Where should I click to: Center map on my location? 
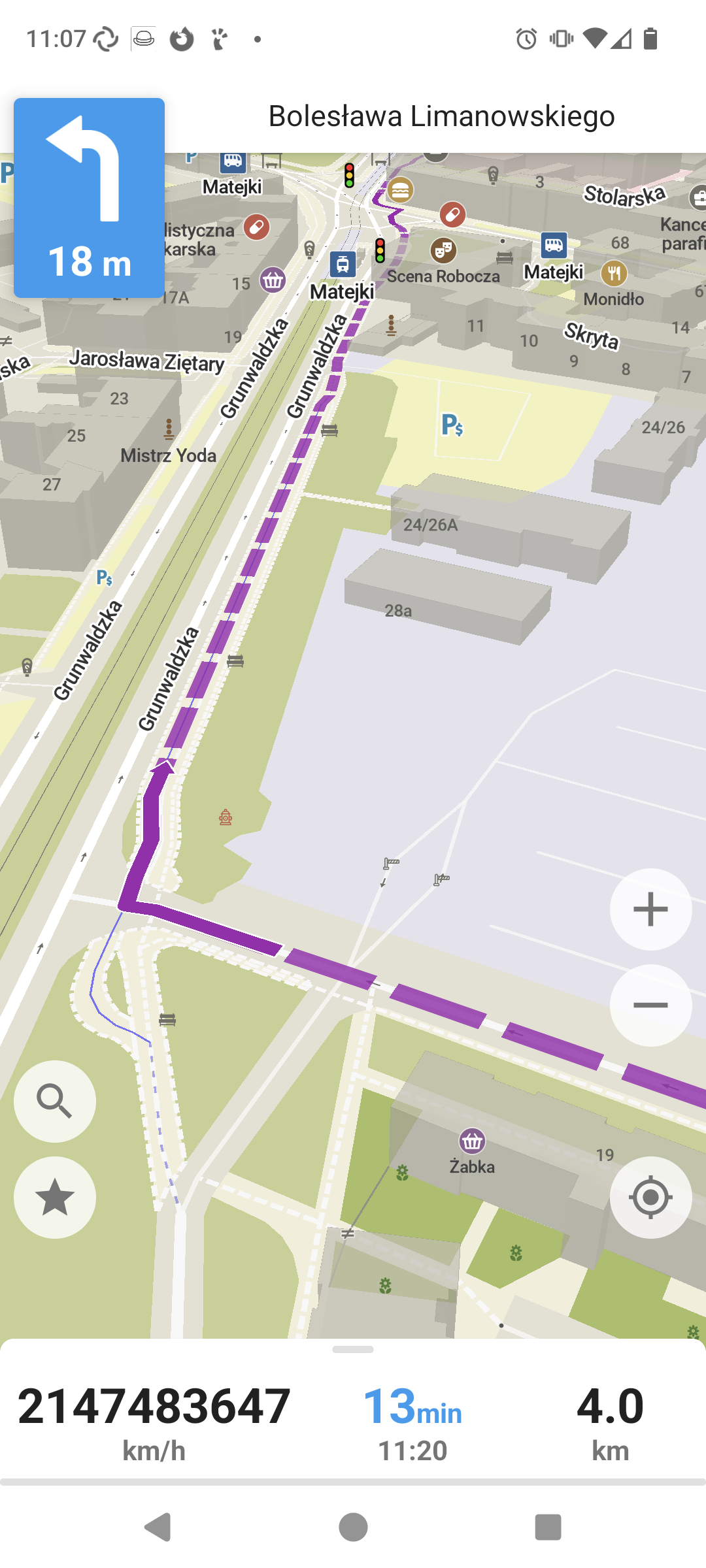[650, 1197]
